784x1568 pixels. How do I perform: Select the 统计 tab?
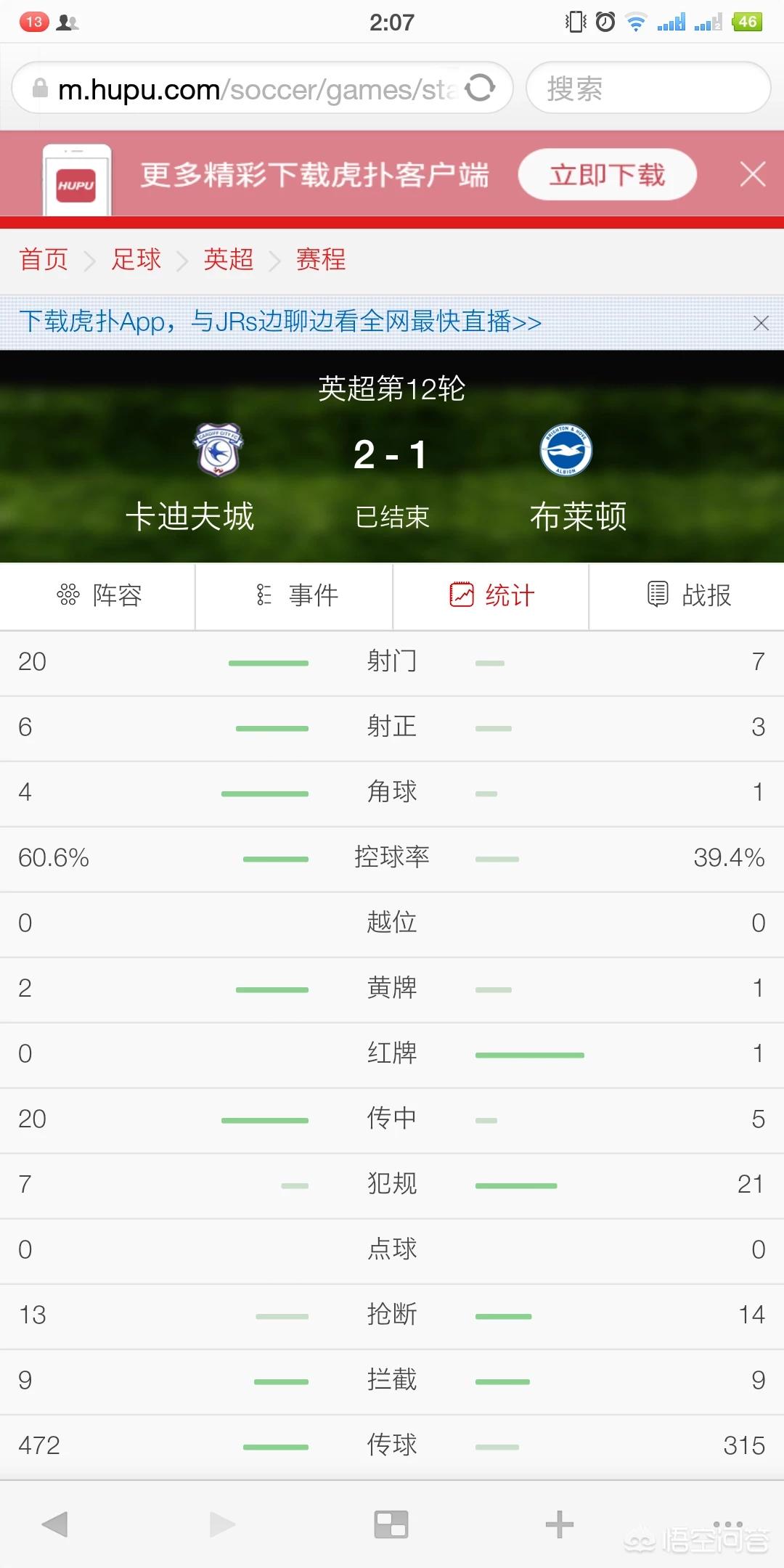tap(491, 595)
